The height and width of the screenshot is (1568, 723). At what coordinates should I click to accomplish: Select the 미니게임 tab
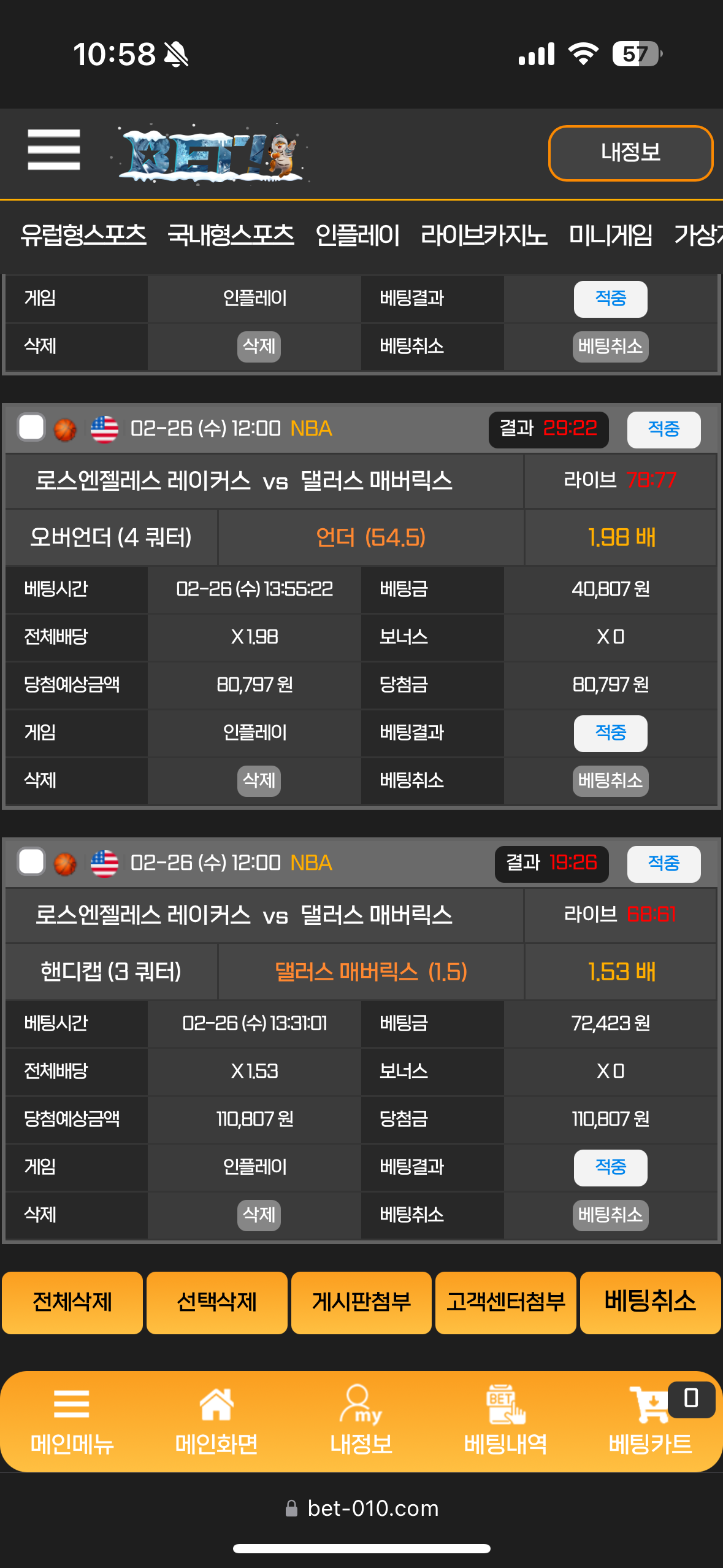click(611, 235)
